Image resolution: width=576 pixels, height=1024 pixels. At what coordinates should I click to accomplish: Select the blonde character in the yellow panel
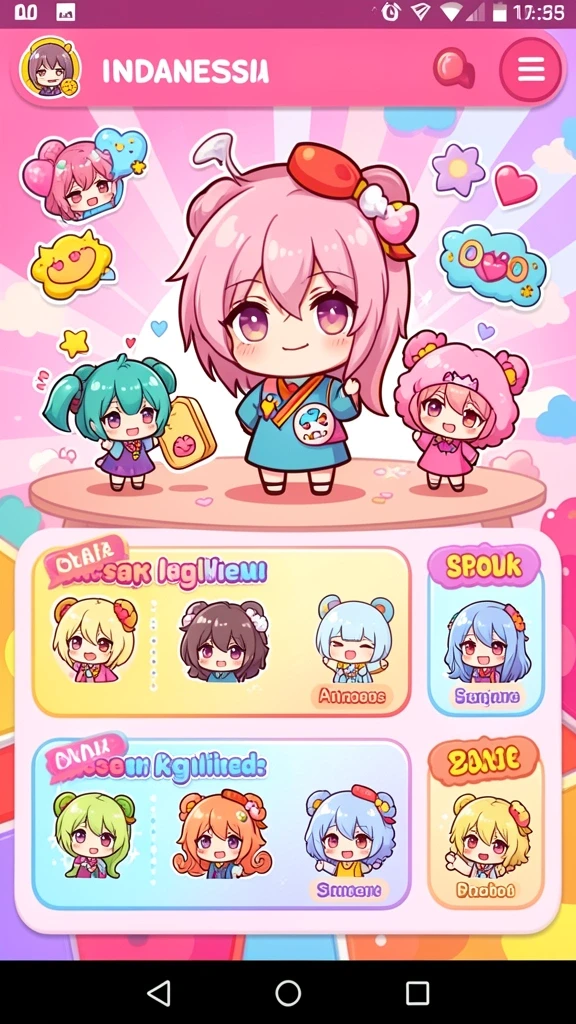pos(95,639)
